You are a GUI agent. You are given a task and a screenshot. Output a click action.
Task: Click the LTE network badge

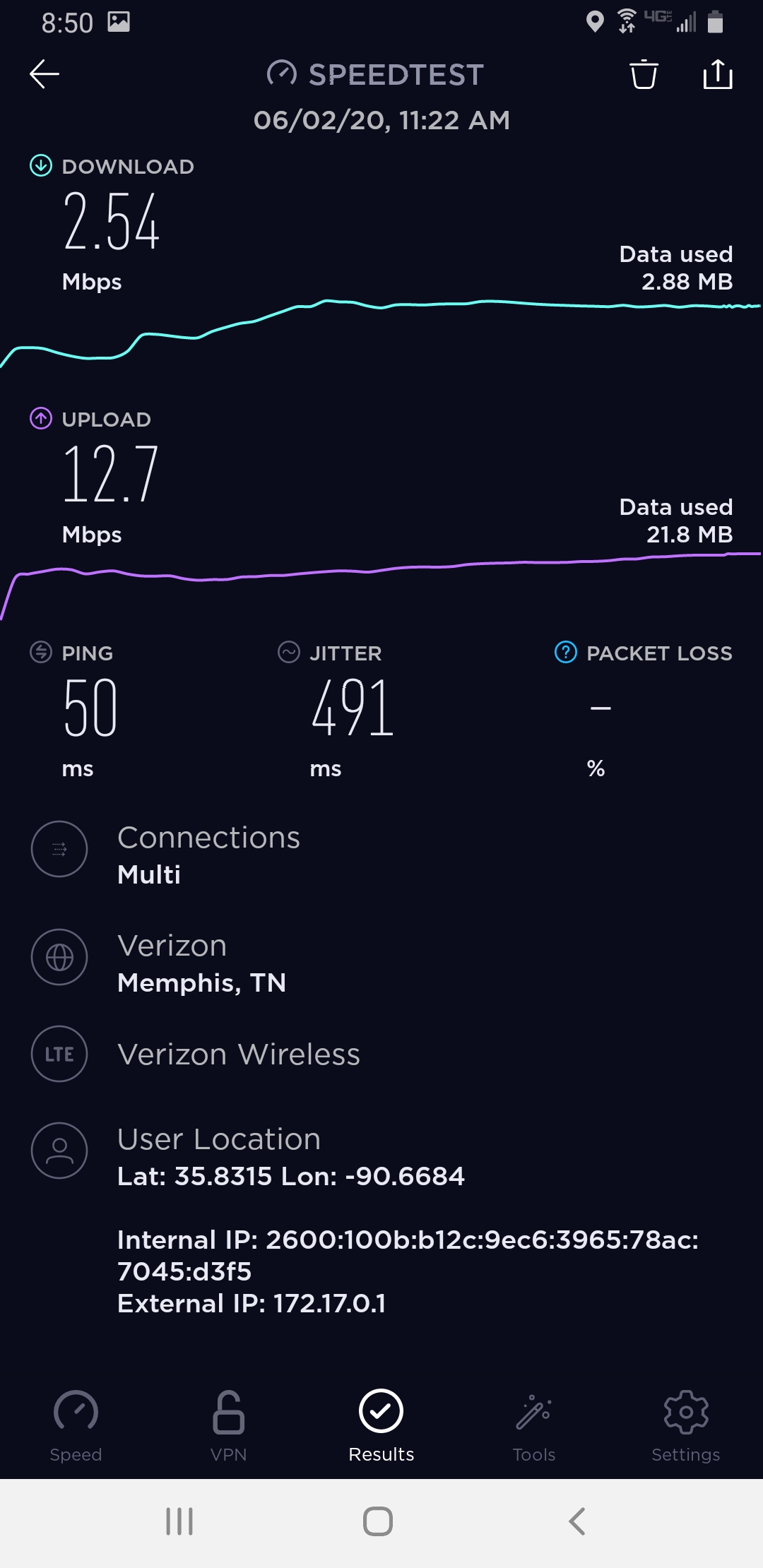59,1054
